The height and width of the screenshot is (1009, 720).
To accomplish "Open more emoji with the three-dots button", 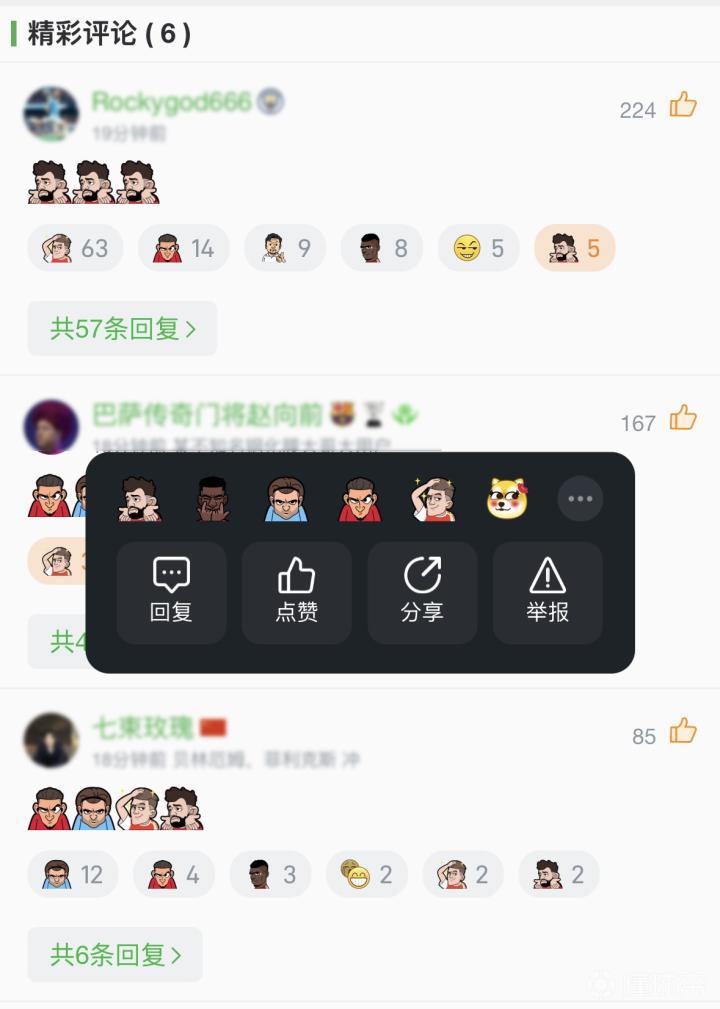I will pos(580,498).
